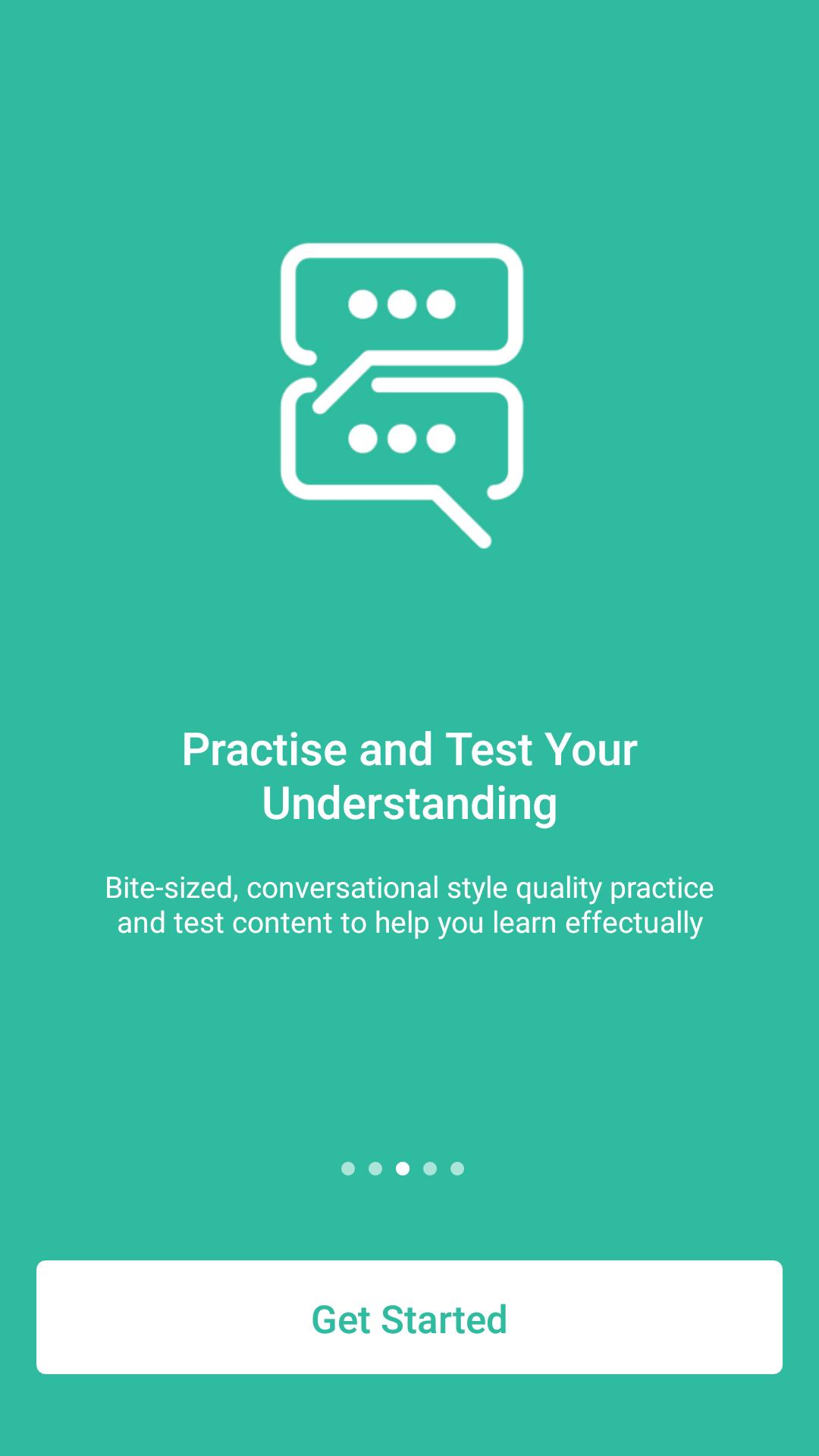Viewport: 819px width, 1456px height.
Task: Select the second page indicator dot
Action: (x=375, y=1169)
